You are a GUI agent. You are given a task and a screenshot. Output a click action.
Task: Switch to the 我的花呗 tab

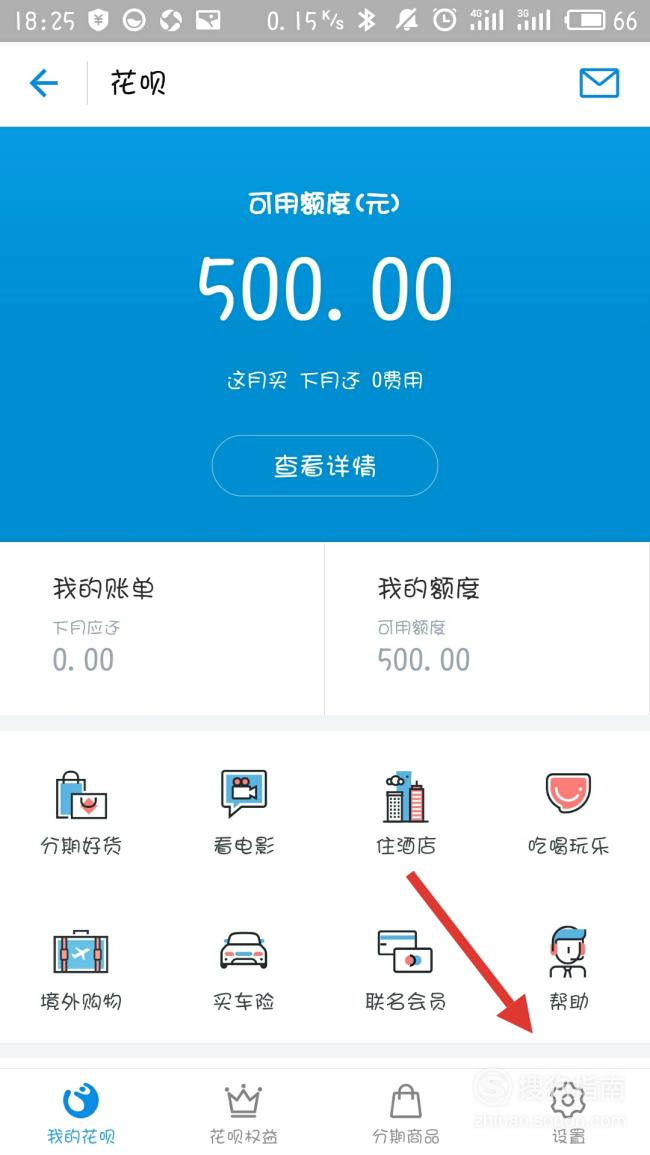pyautogui.click(x=81, y=1112)
